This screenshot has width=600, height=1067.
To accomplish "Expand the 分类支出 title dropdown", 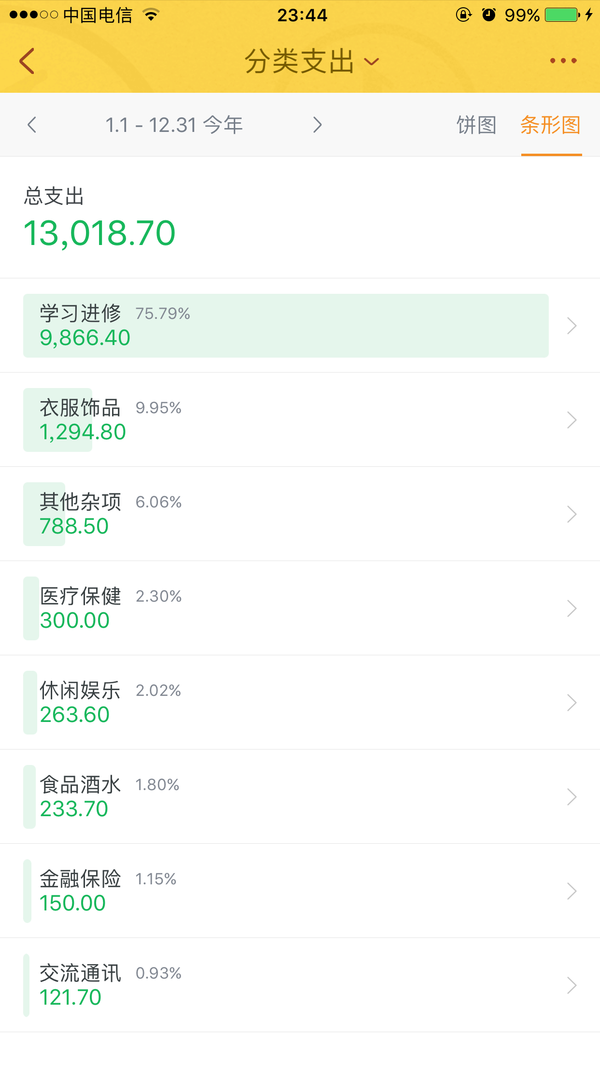I will pos(312,62).
